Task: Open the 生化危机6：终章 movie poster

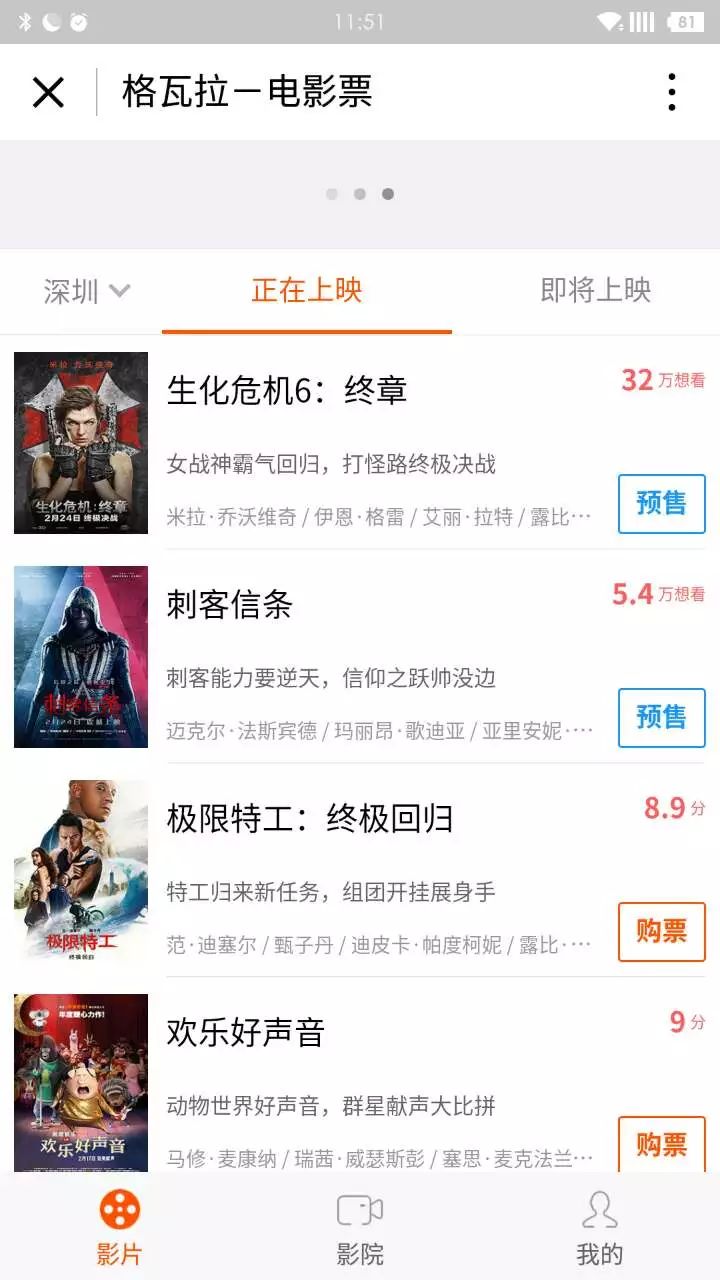Action: pyautogui.click(x=81, y=443)
